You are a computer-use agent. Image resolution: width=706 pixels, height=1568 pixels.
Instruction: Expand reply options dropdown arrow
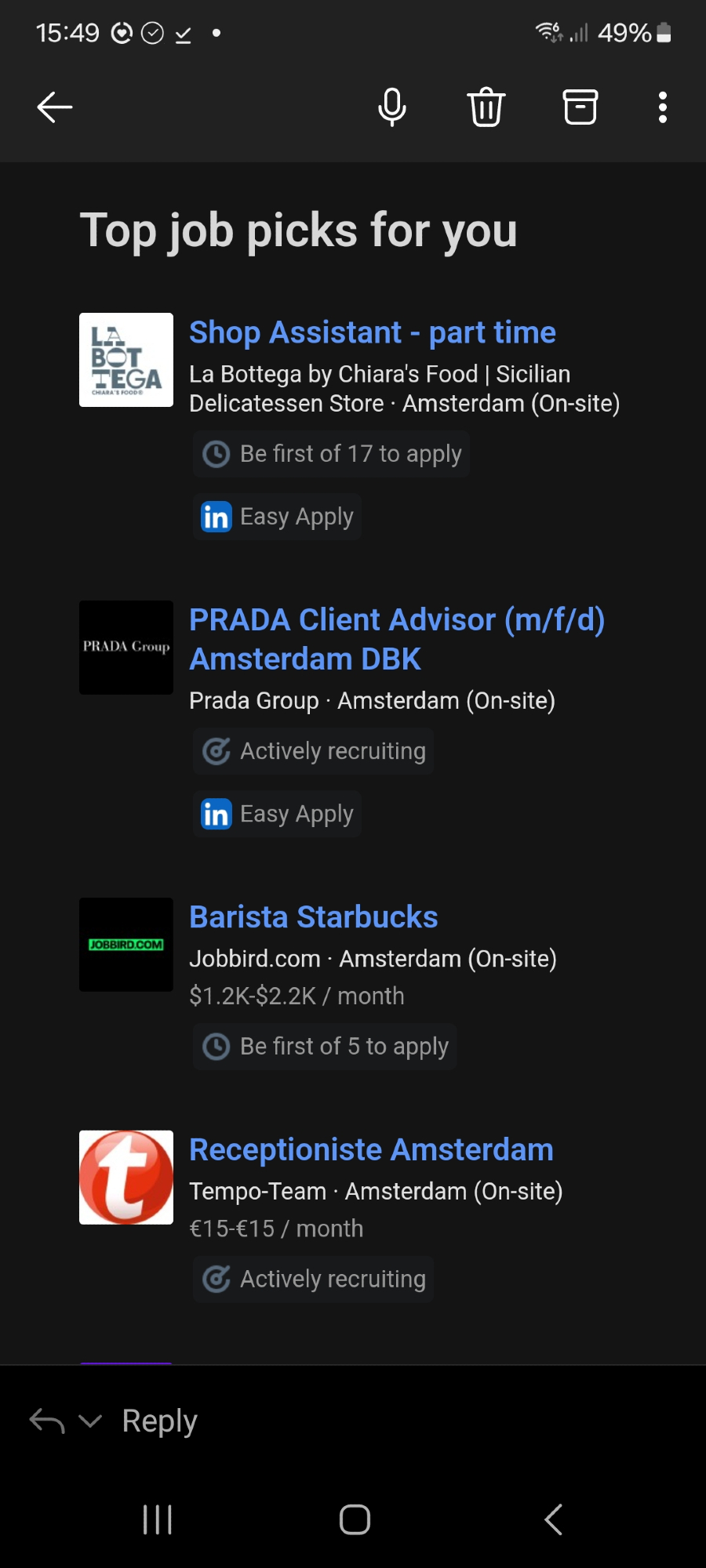pyautogui.click(x=91, y=1421)
